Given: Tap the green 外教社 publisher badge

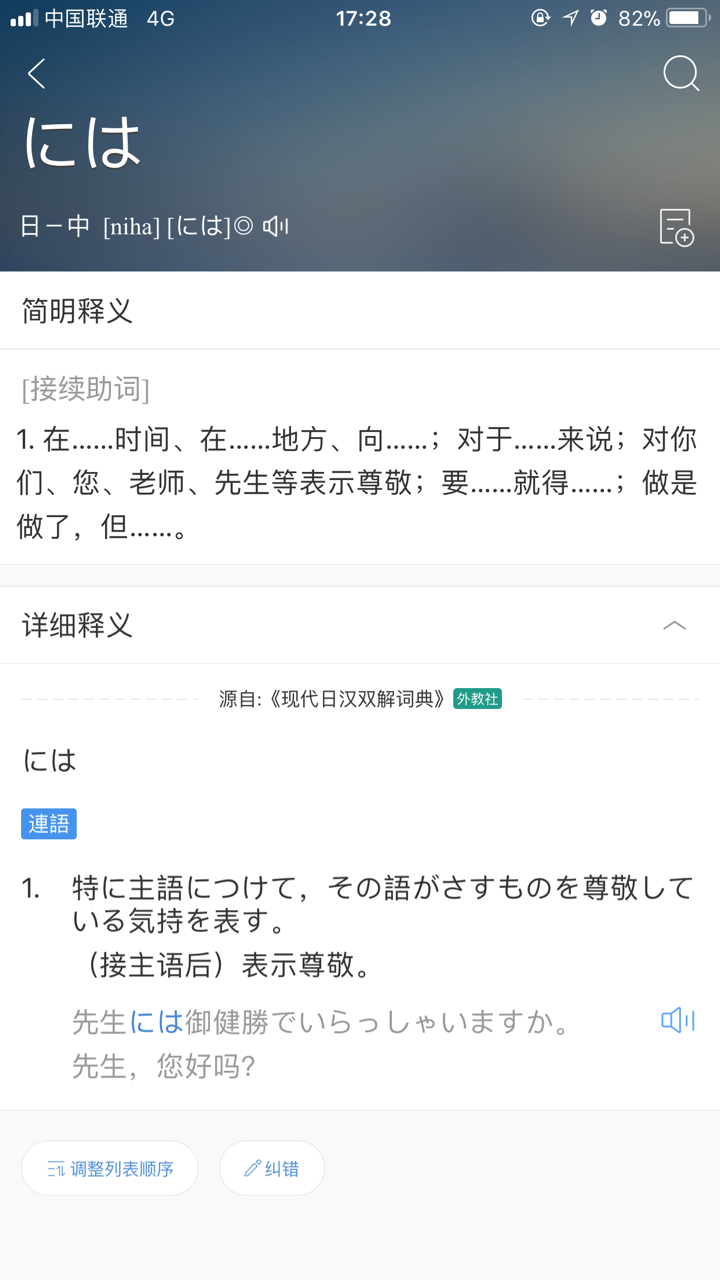Looking at the screenshot, I should pos(477,698).
